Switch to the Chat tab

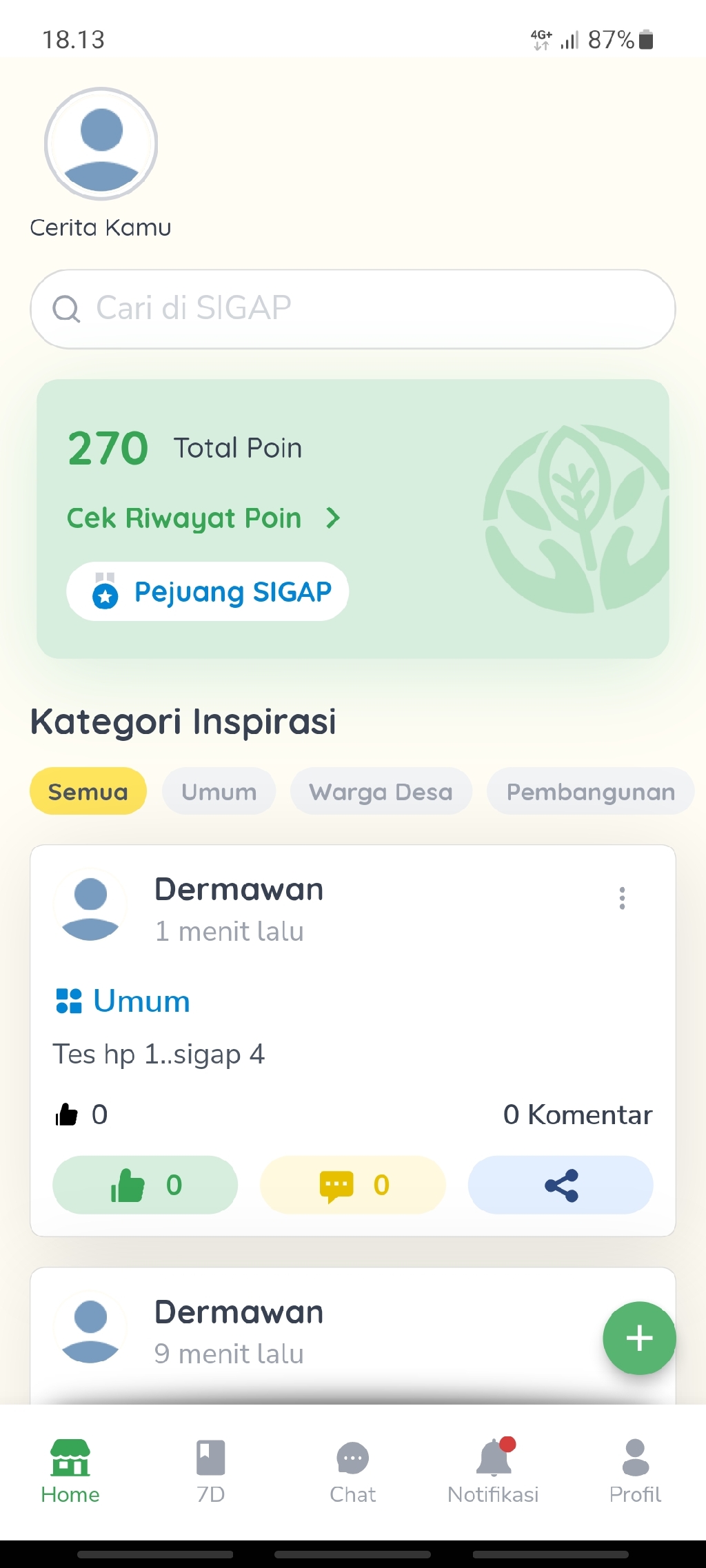click(353, 1472)
